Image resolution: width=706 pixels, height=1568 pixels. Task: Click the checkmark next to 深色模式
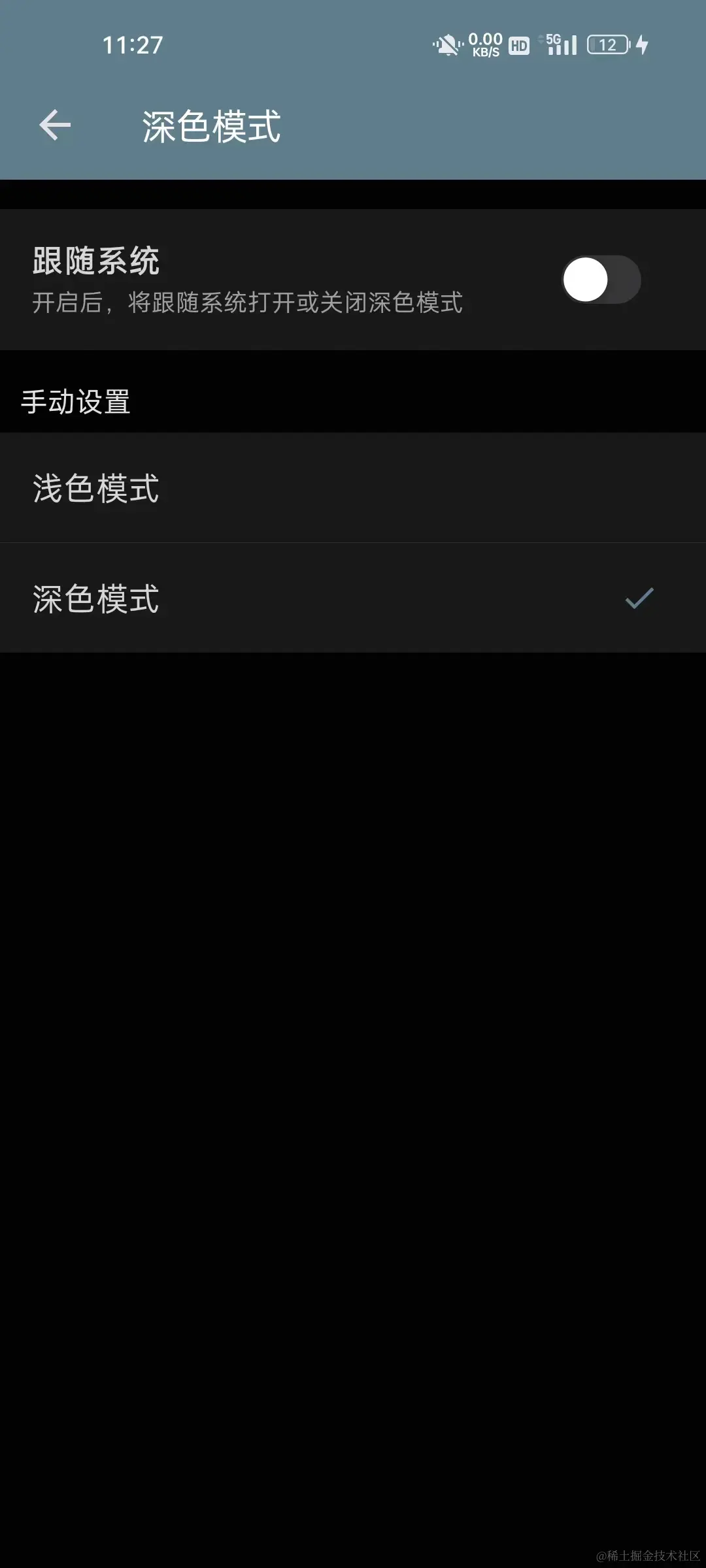[637, 598]
